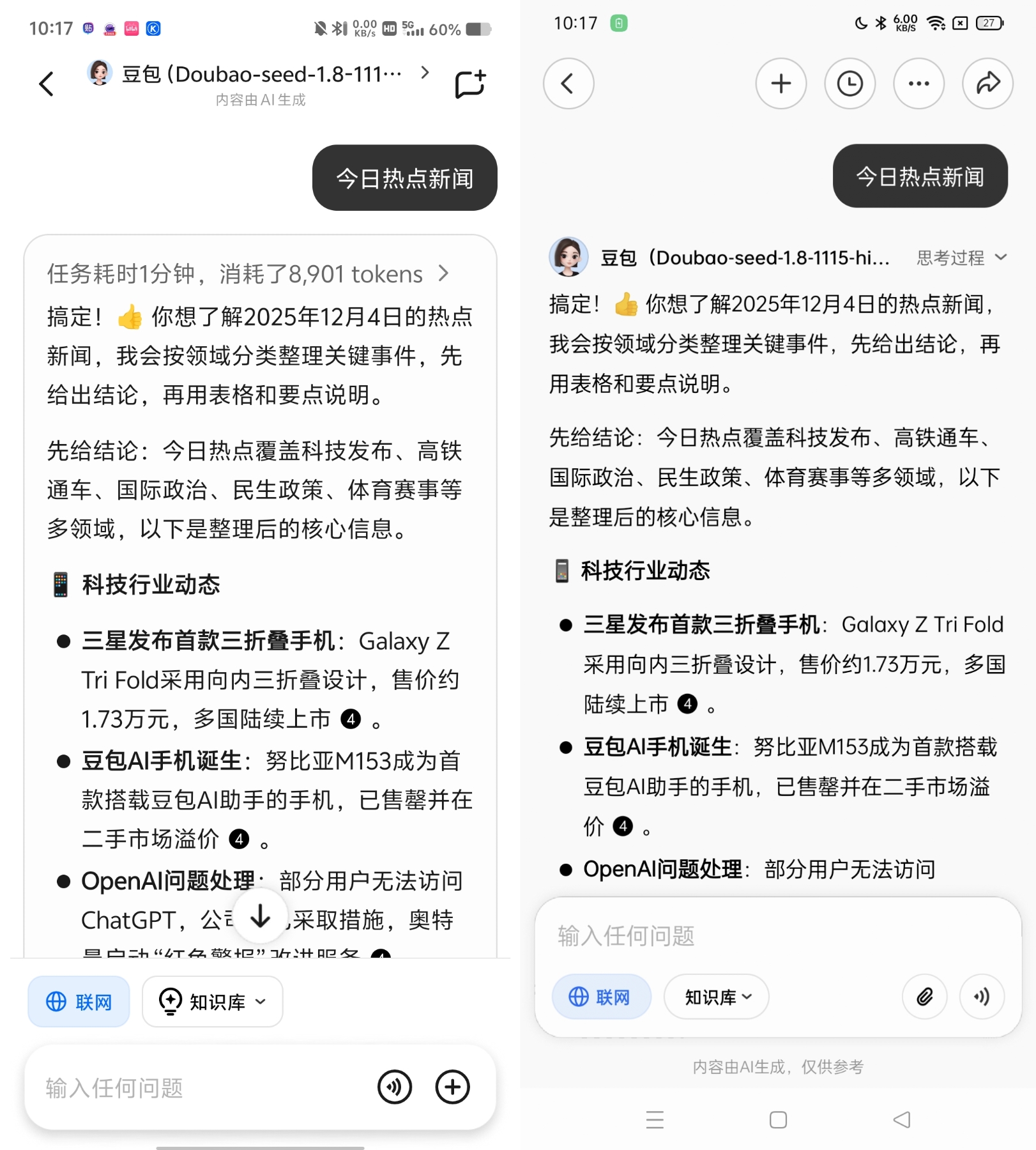Open the 知识库 knowledge base dropdown
The height and width of the screenshot is (1150, 1036).
point(211,1001)
